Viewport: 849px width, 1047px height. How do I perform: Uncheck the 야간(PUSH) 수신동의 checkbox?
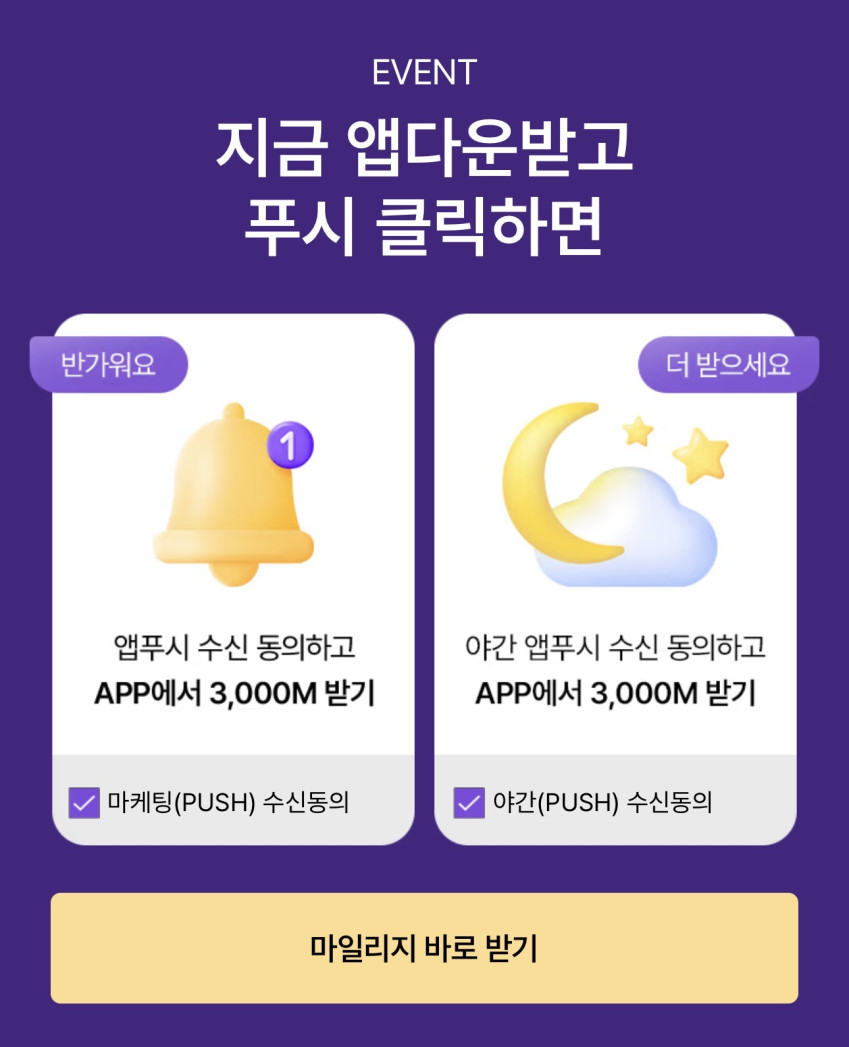coord(469,802)
